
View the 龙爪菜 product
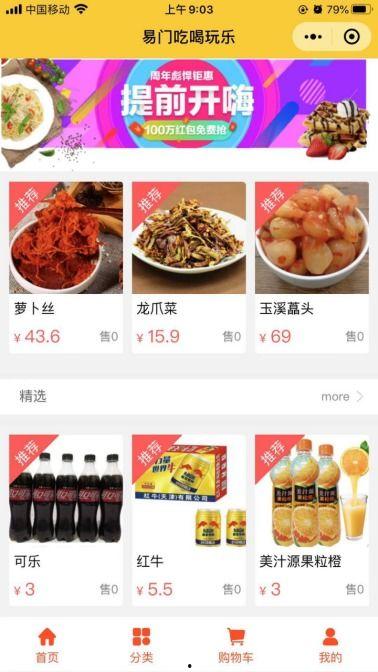(x=189, y=267)
